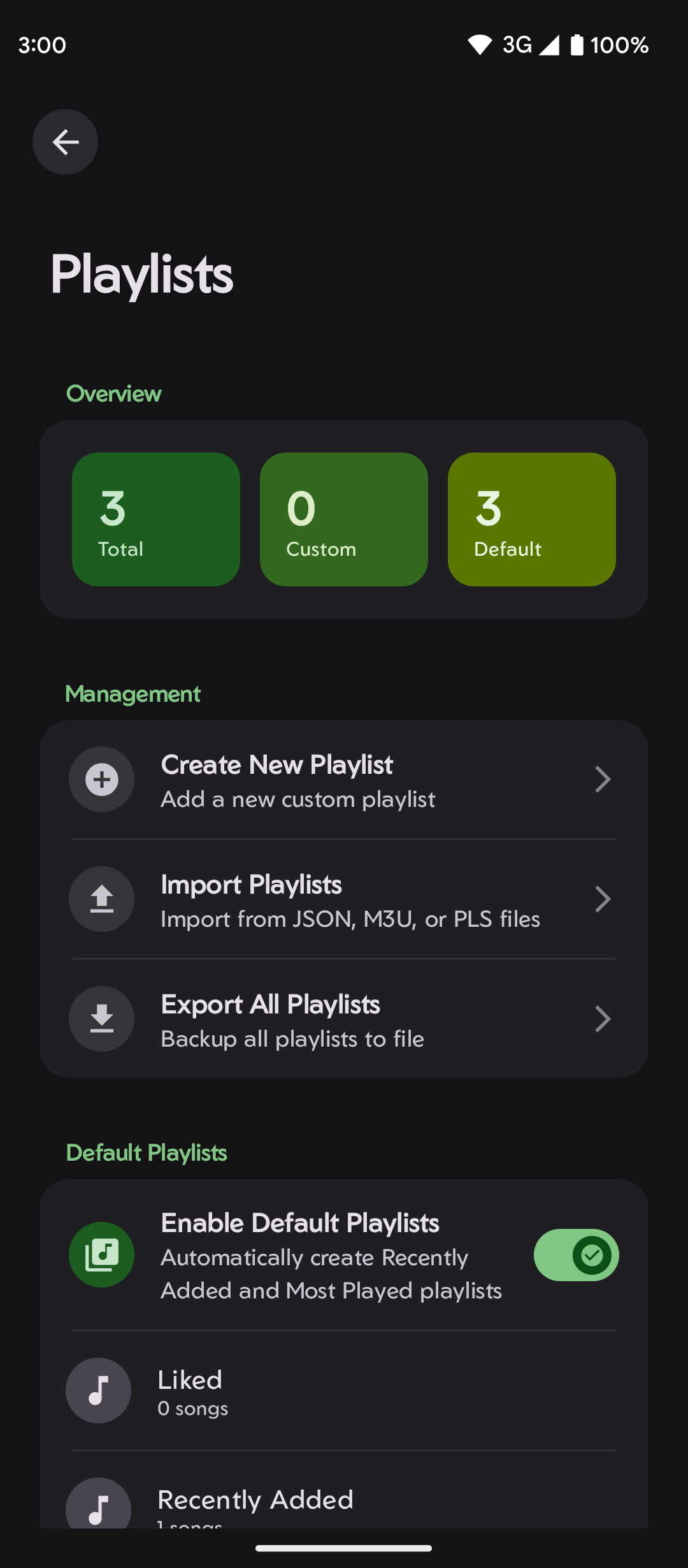Tap the back arrow icon

pos(64,142)
